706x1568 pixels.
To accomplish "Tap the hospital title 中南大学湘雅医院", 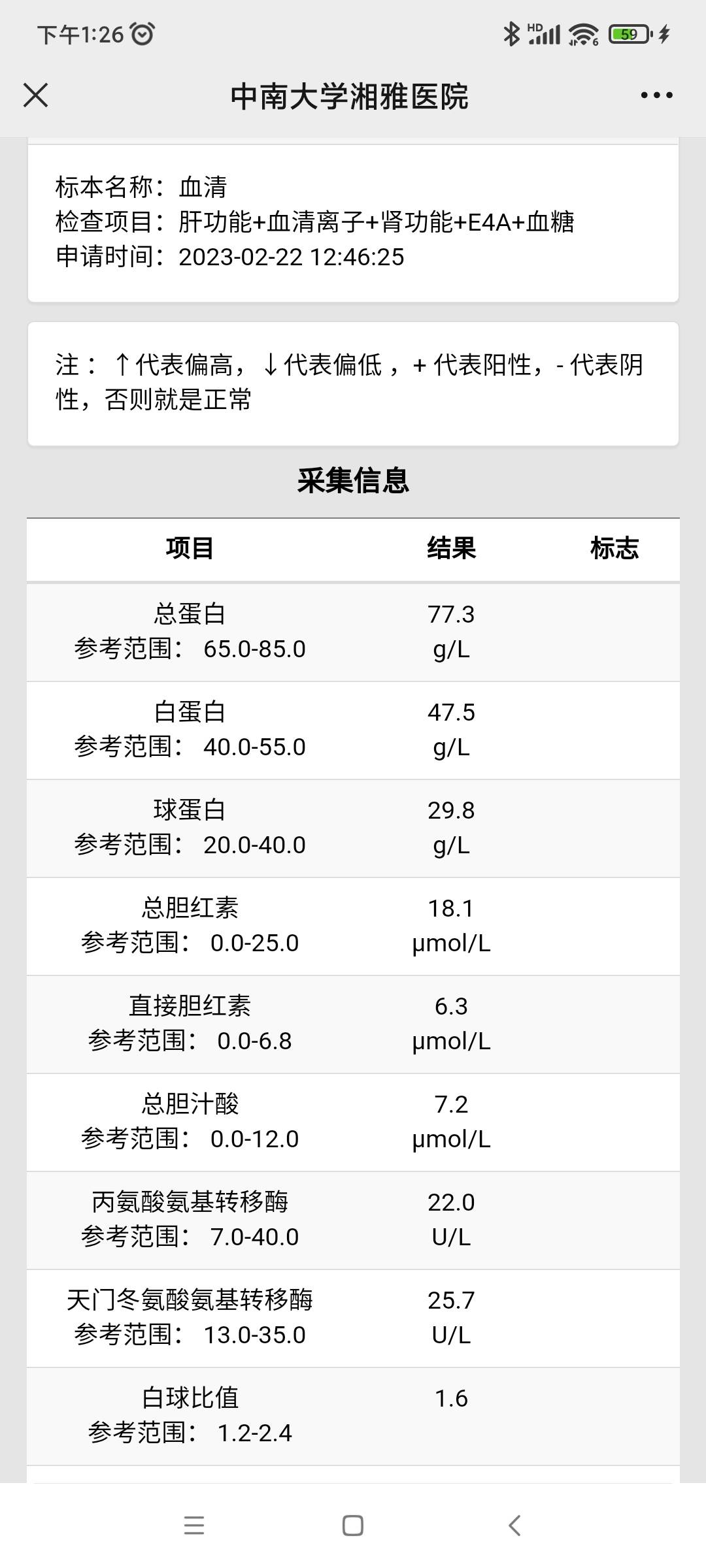I will click(x=352, y=95).
